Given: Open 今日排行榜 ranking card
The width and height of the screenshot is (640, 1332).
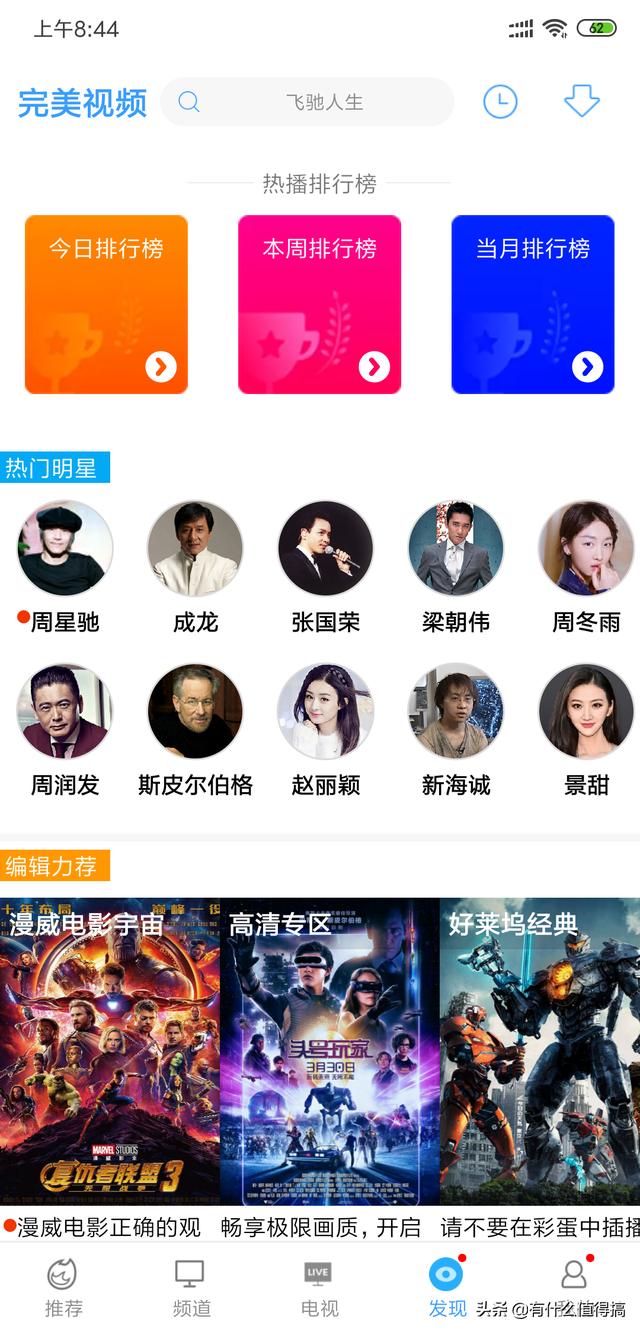Looking at the screenshot, I should pos(106,304).
